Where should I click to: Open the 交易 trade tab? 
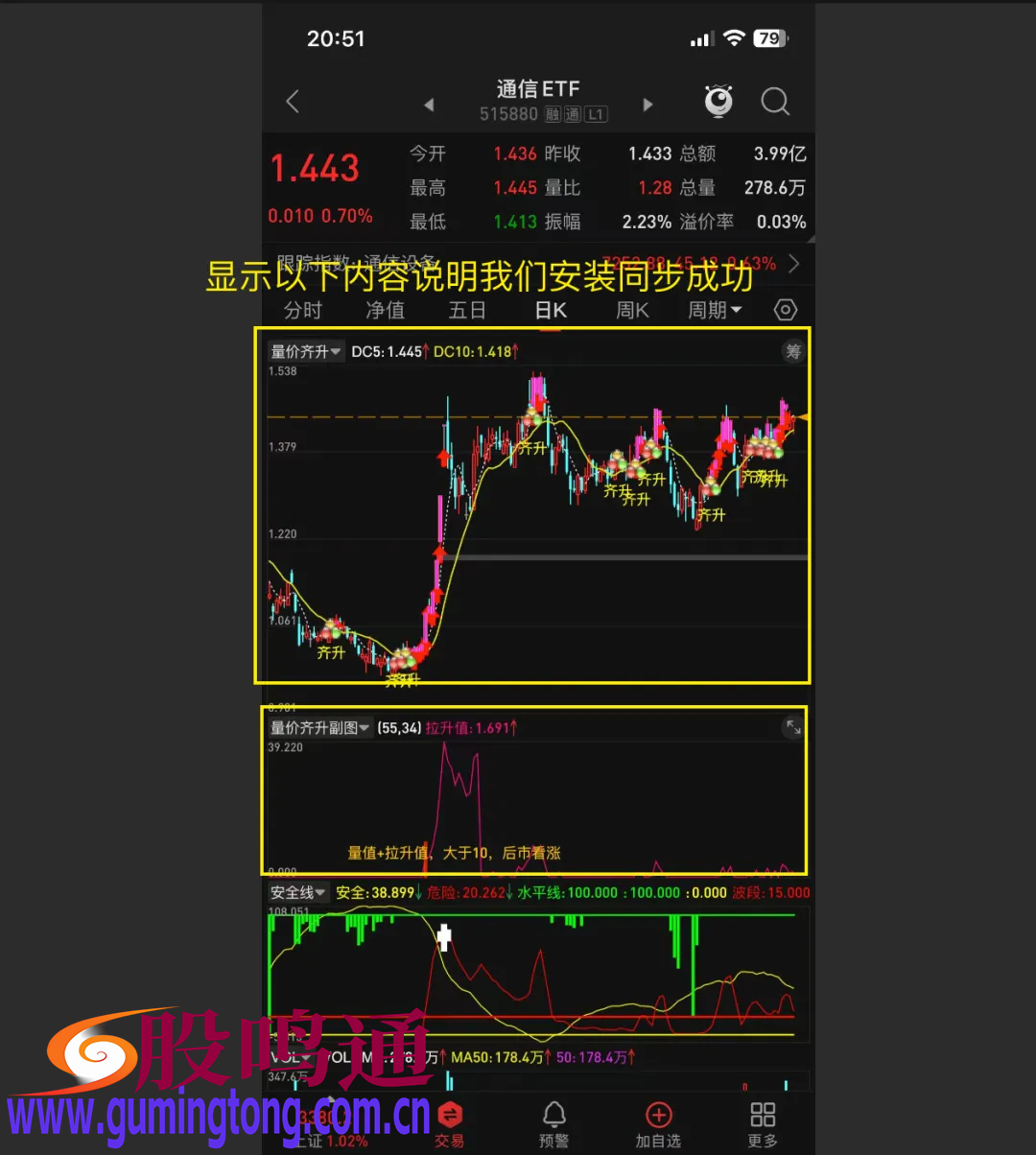tap(449, 1124)
